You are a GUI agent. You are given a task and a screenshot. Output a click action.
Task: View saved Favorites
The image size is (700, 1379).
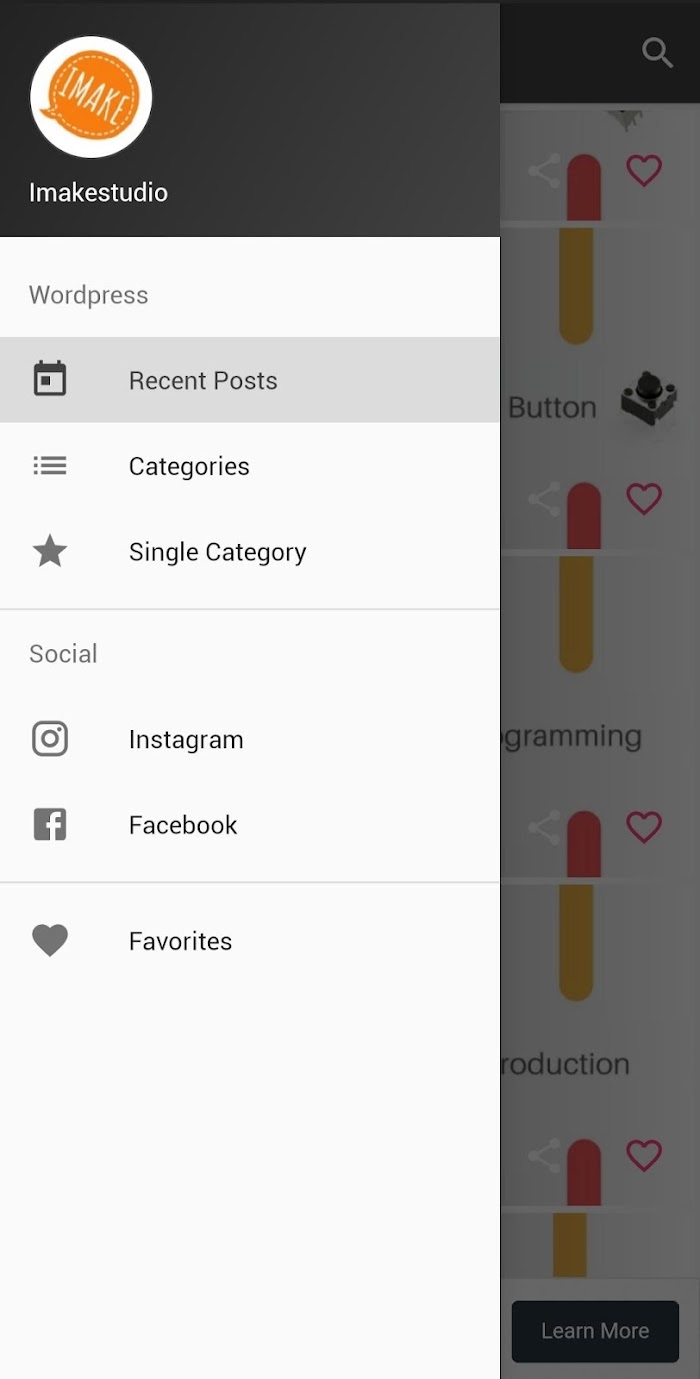[250, 941]
